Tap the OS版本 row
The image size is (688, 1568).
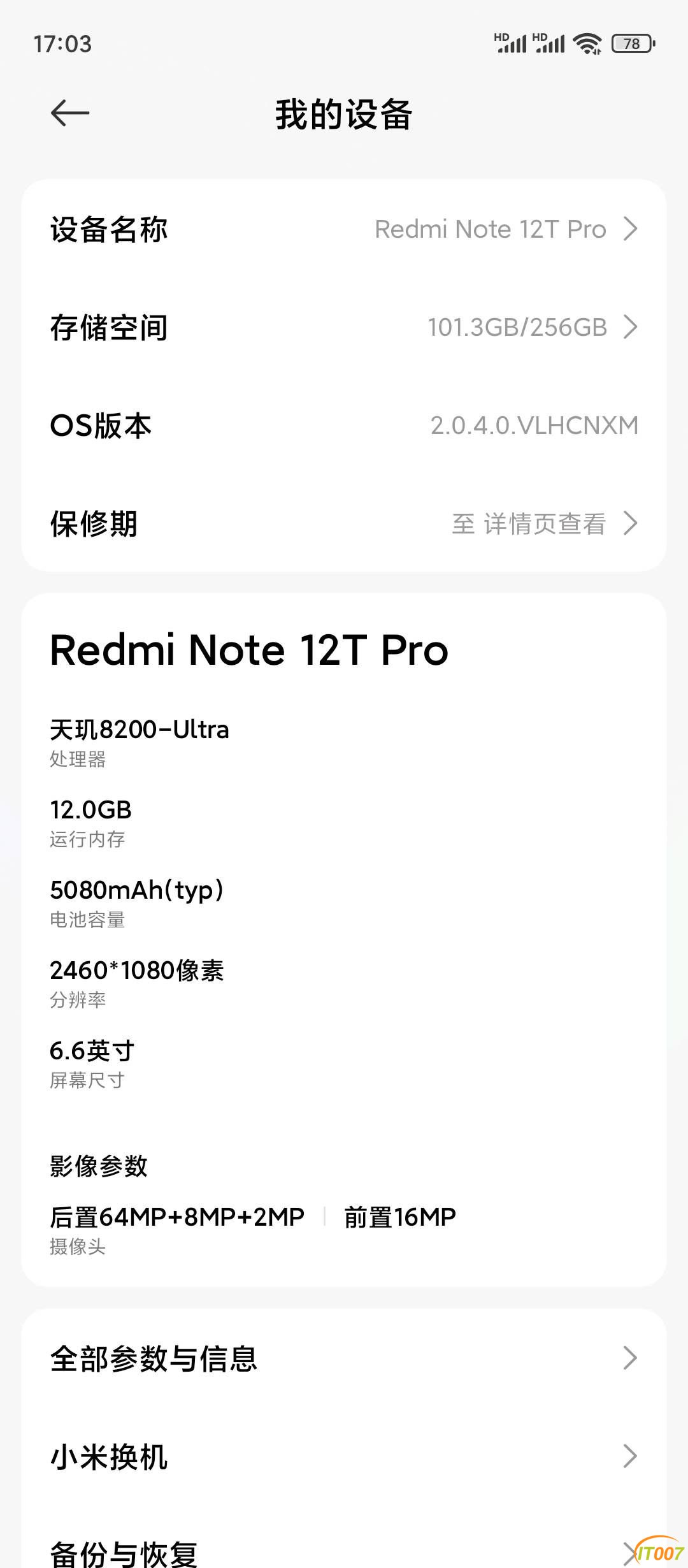tap(344, 426)
